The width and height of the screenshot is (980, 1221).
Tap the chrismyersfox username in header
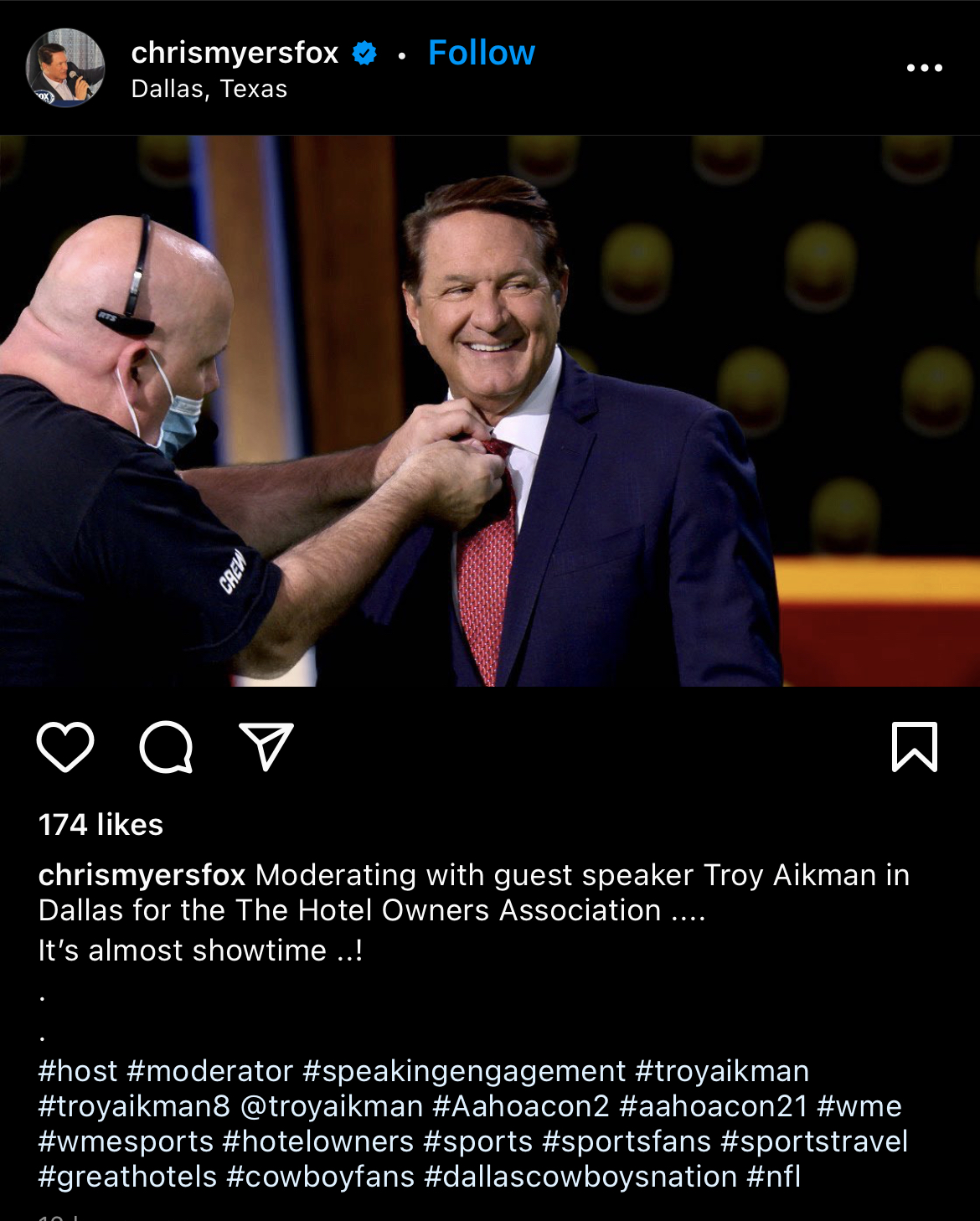click(235, 53)
